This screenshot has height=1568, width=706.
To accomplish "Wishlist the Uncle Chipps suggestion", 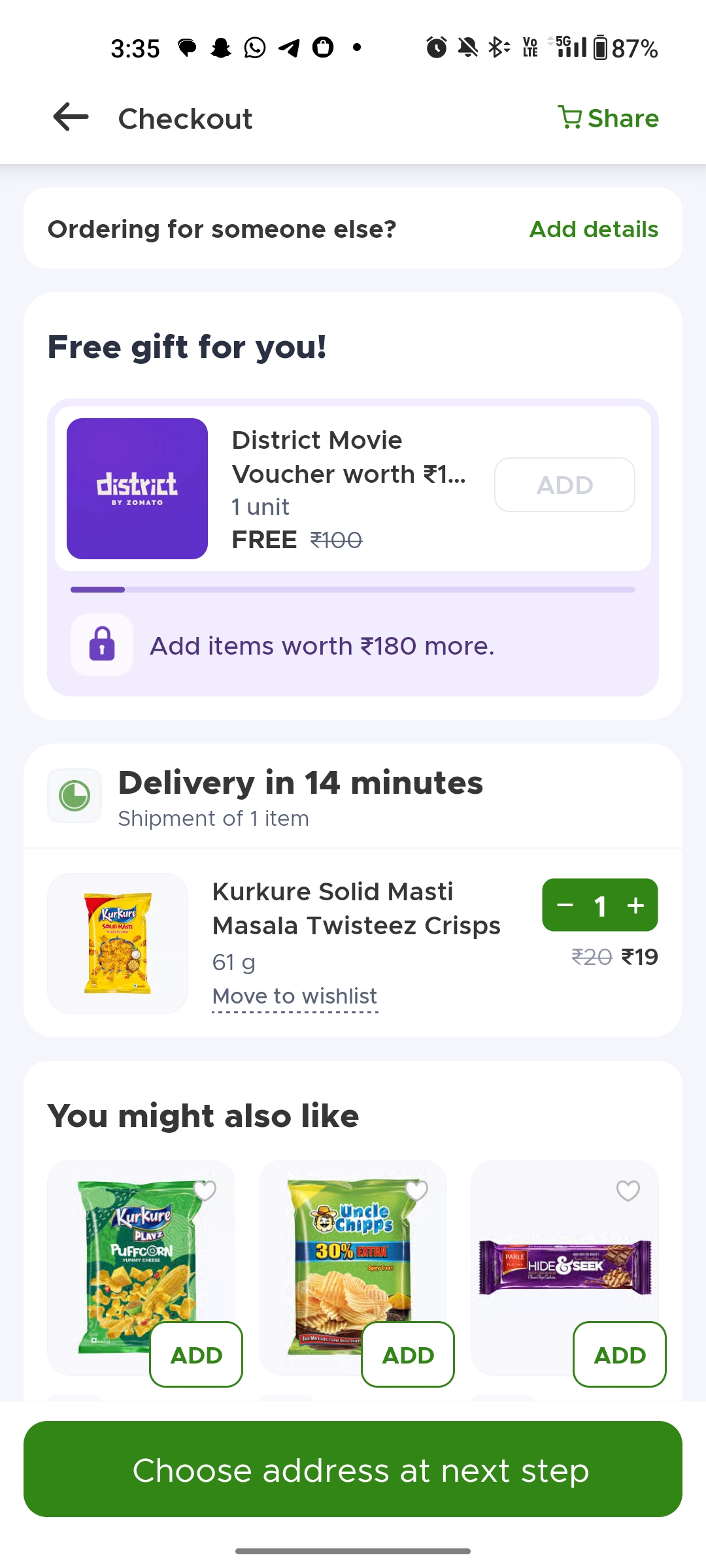I will tap(417, 1190).
